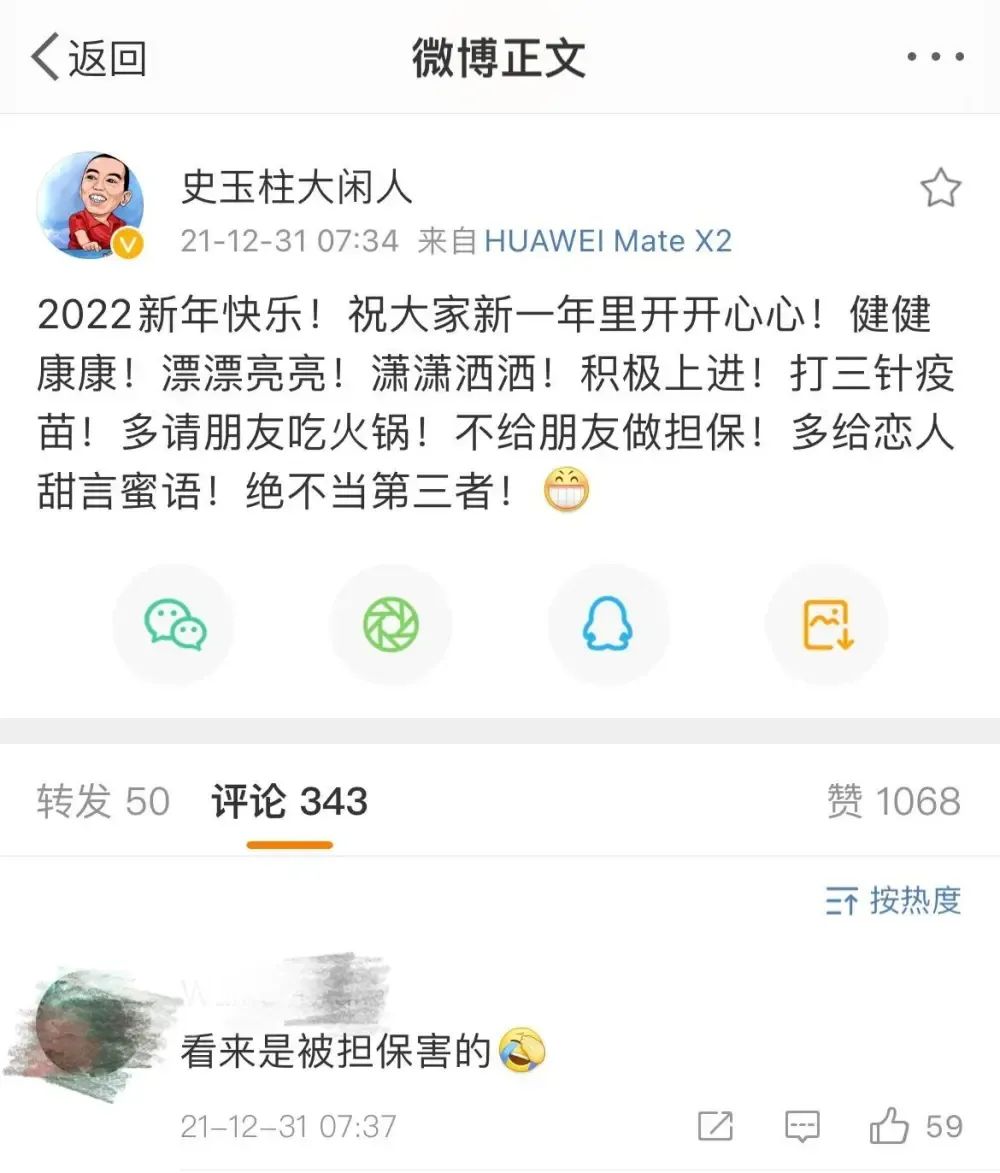Open the HUAWEI Mate X2 source link

pyautogui.click(x=608, y=241)
